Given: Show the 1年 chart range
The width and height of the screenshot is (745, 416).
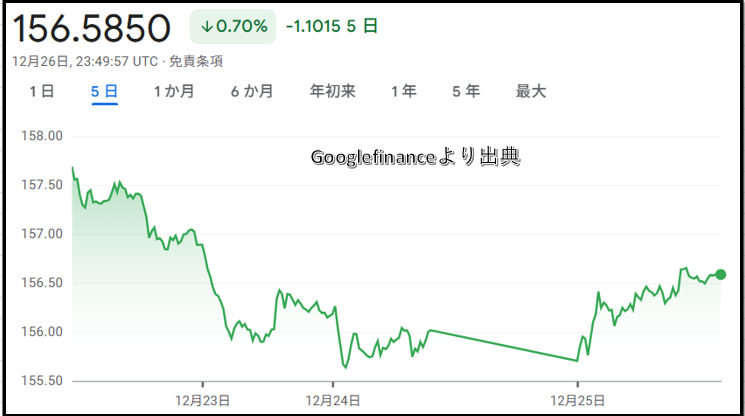Looking at the screenshot, I should (404, 91).
